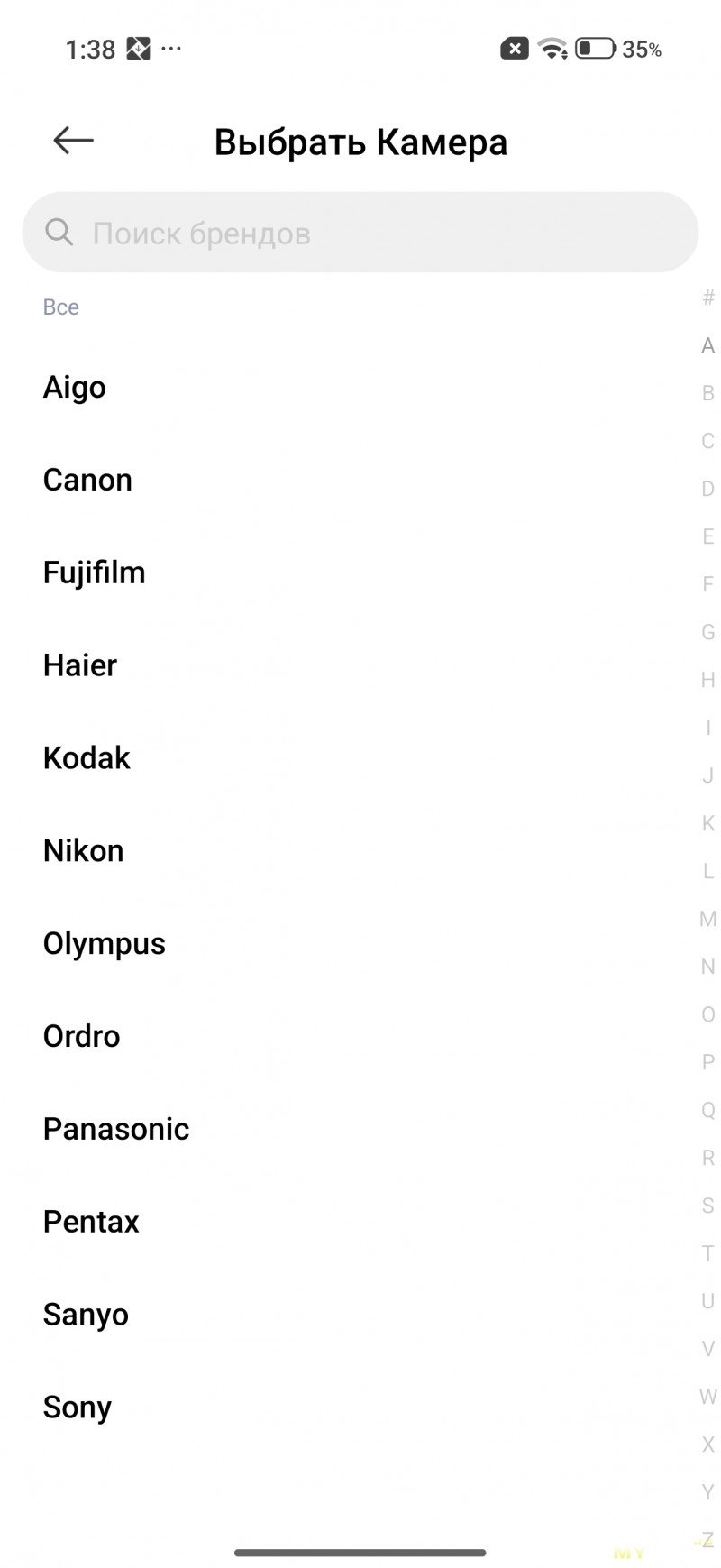
Task: Jump to letter N in the index
Action: click(x=708, y=967)
